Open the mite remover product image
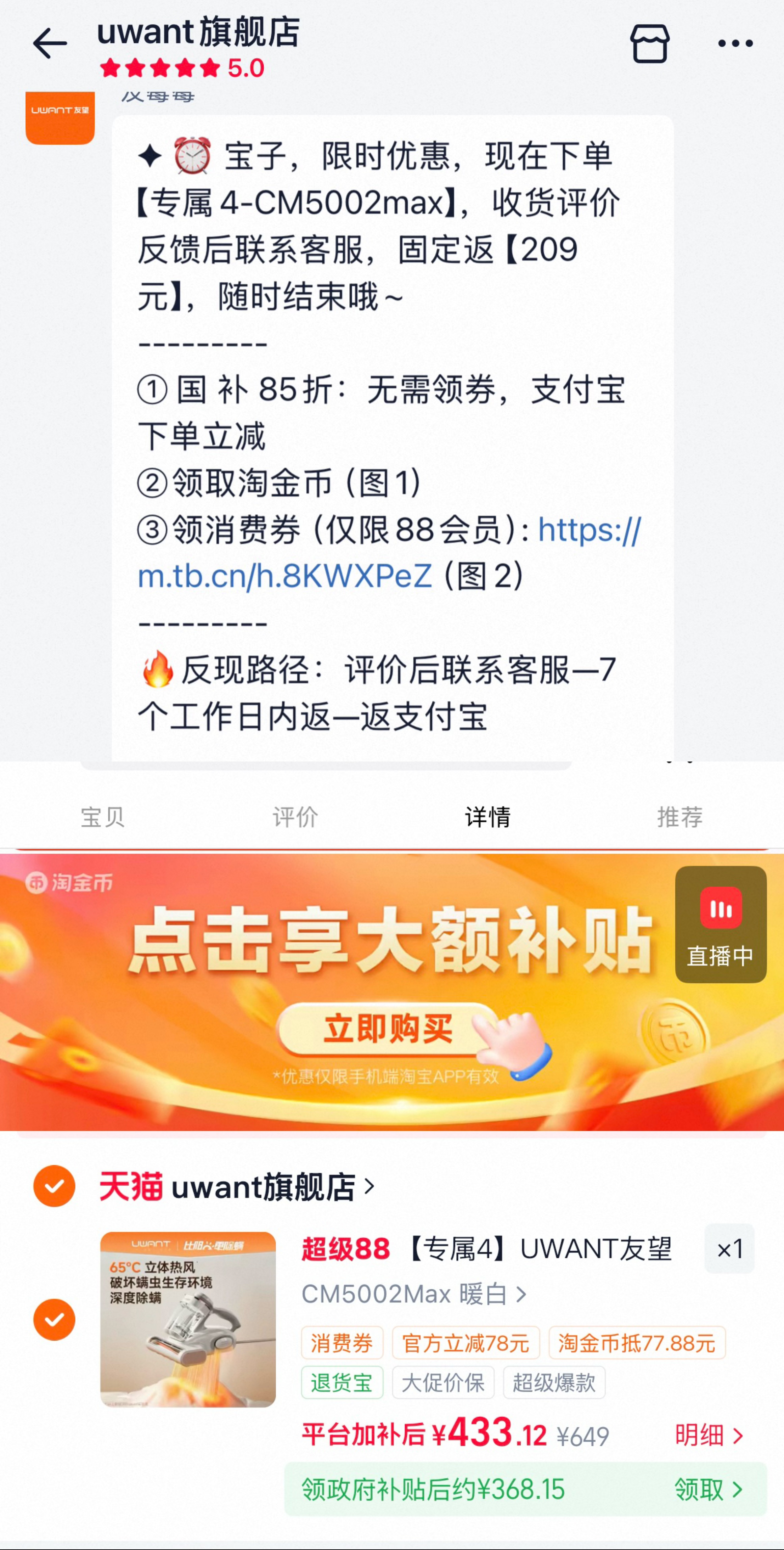The height and width of the screenshot is (1550, 784). pos(188,1319)
